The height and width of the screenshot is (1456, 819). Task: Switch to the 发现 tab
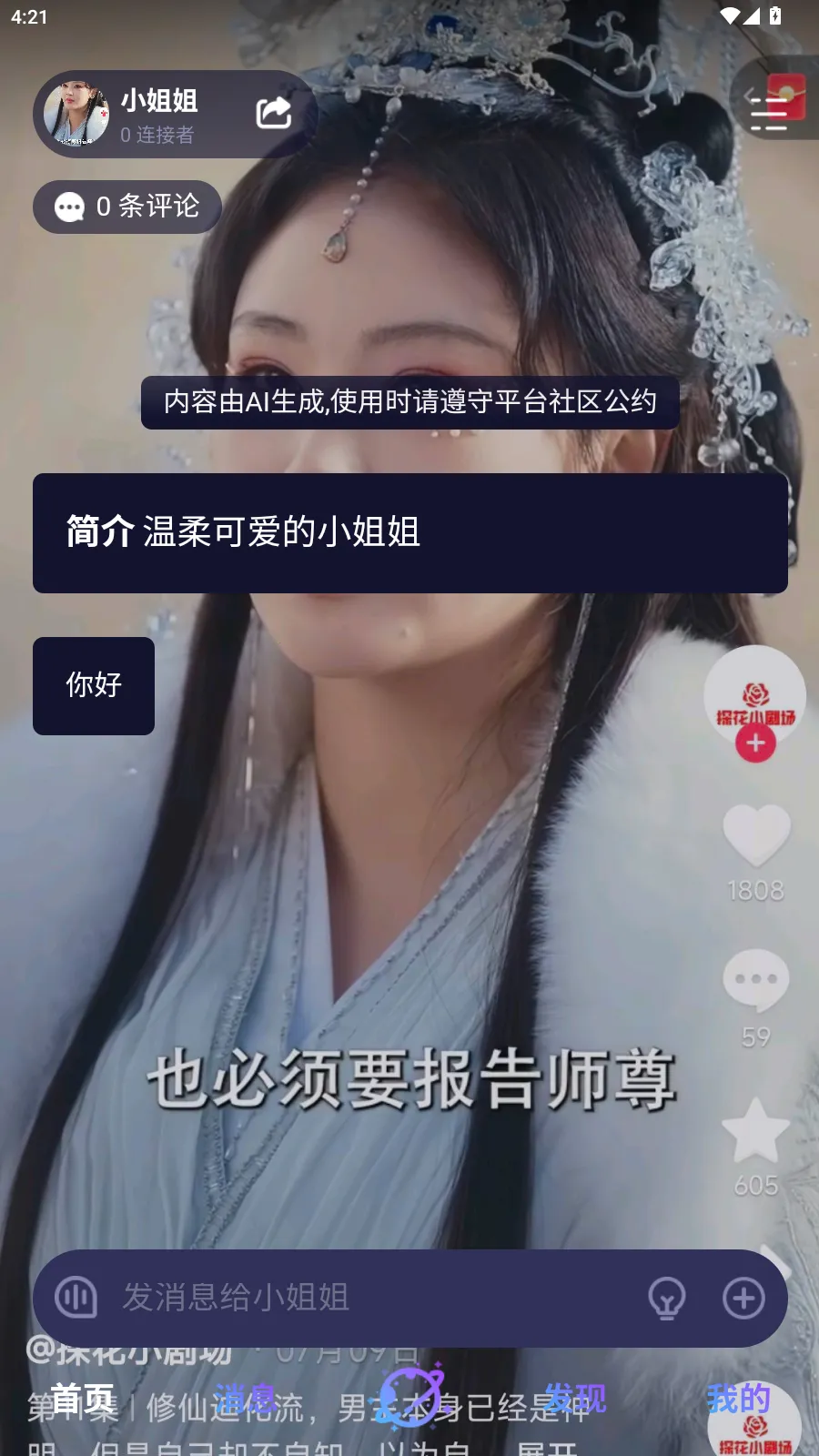pos(575,1399)
